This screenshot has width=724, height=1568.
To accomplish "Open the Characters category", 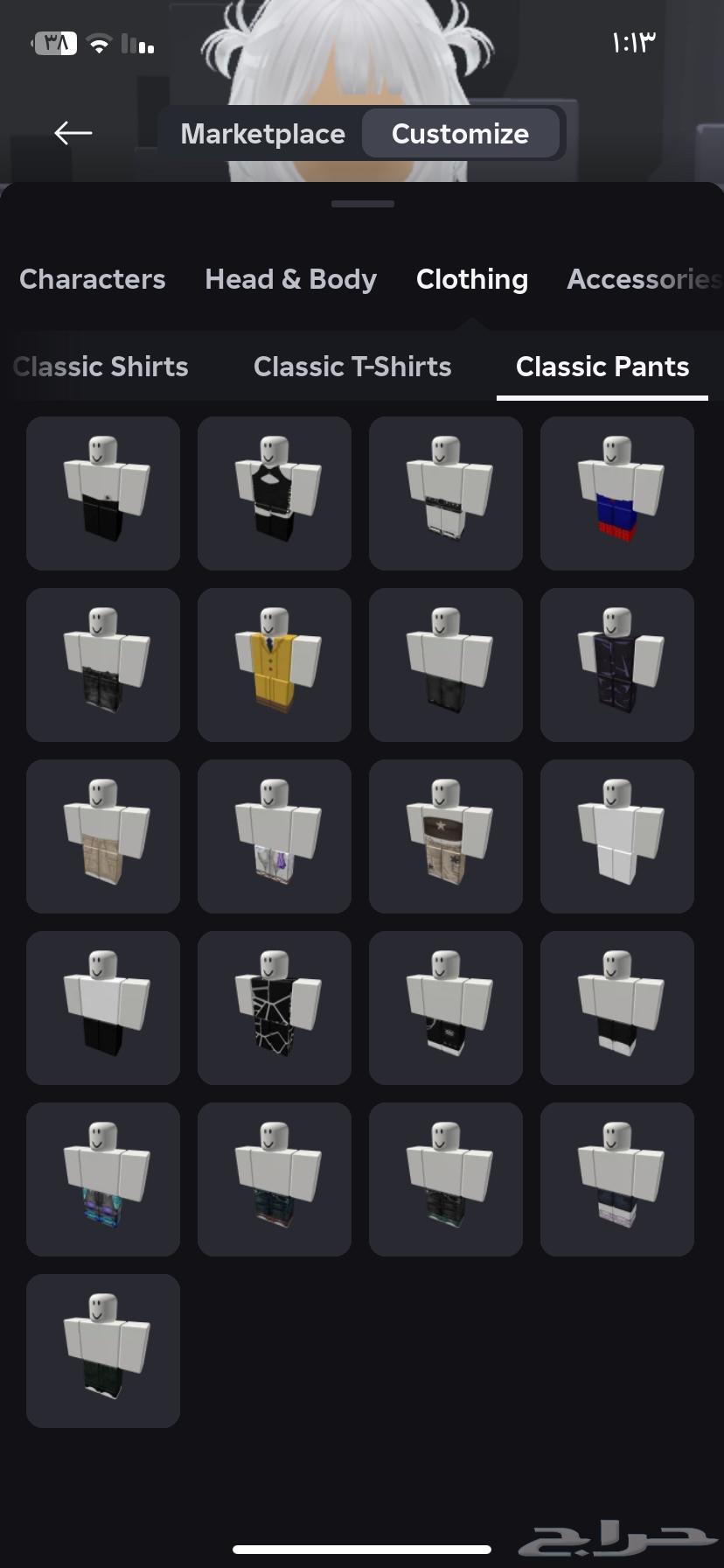I will 93,279.
